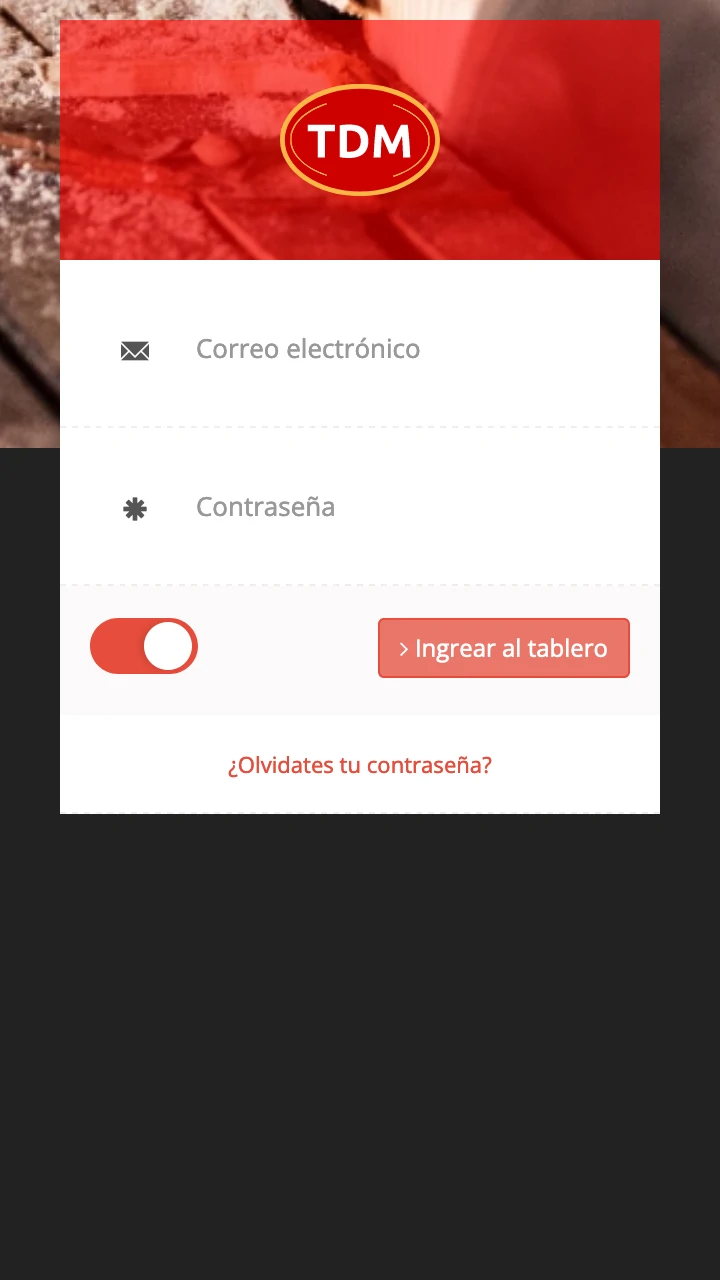Click the white knob of the red switch
The height and width of the screenshot is (1280, 720).
tap(168, 646)
